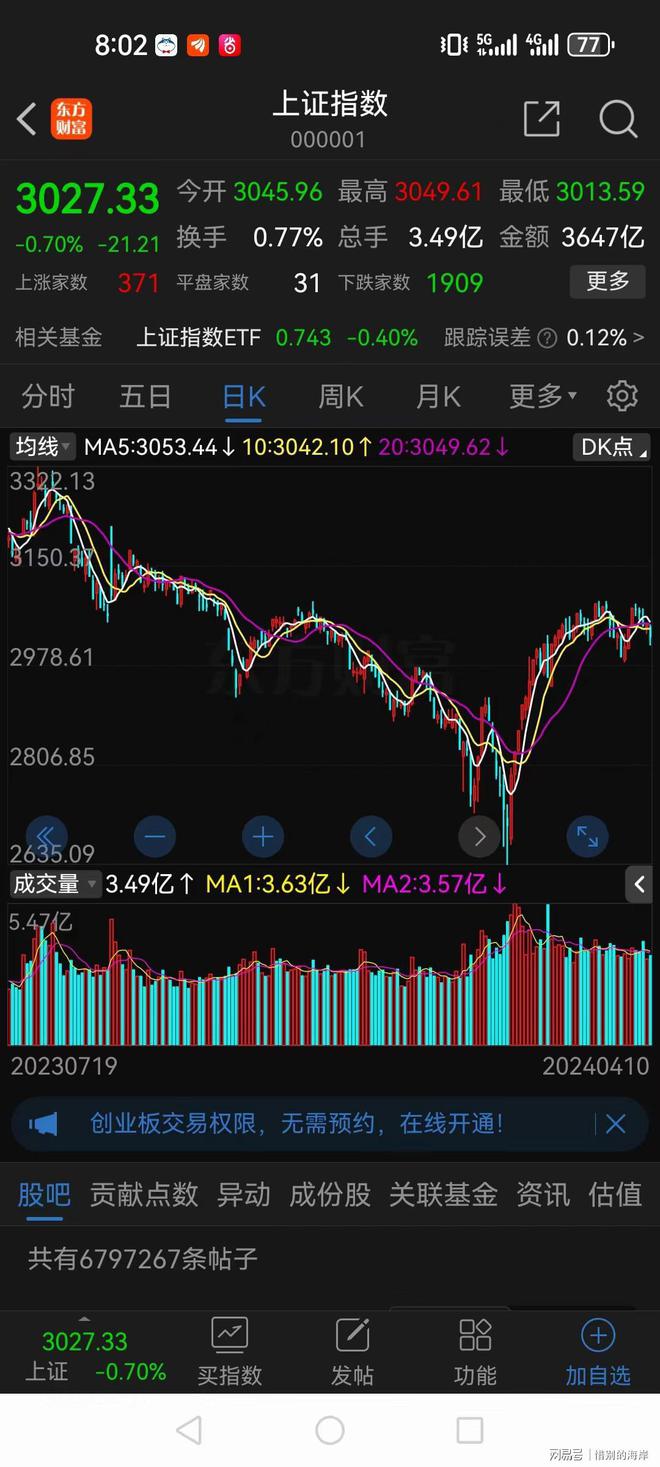Zoom out the chart with minus button
660x1467 pixels.
(x=154, y=836)
